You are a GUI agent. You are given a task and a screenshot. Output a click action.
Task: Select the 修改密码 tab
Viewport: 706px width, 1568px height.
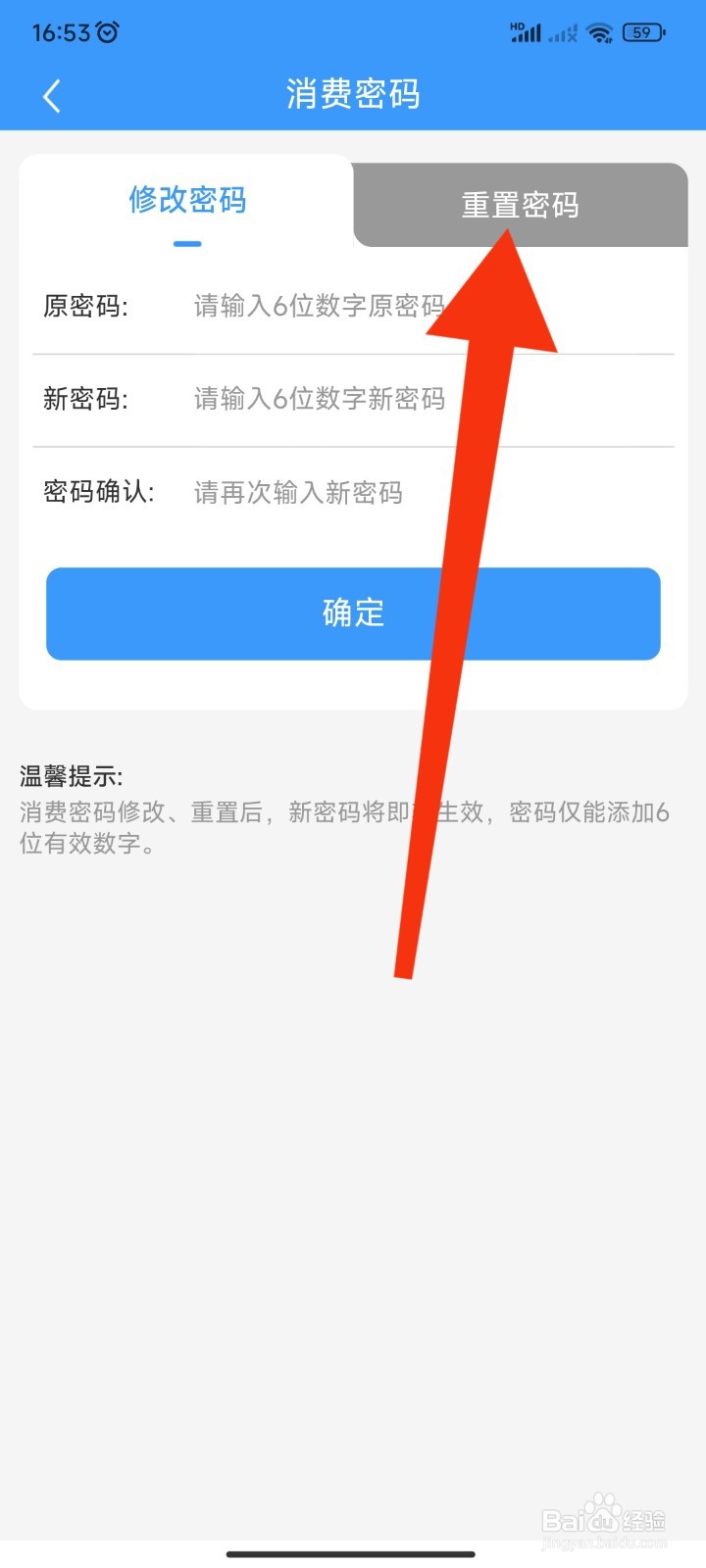[x=186, y=200]
